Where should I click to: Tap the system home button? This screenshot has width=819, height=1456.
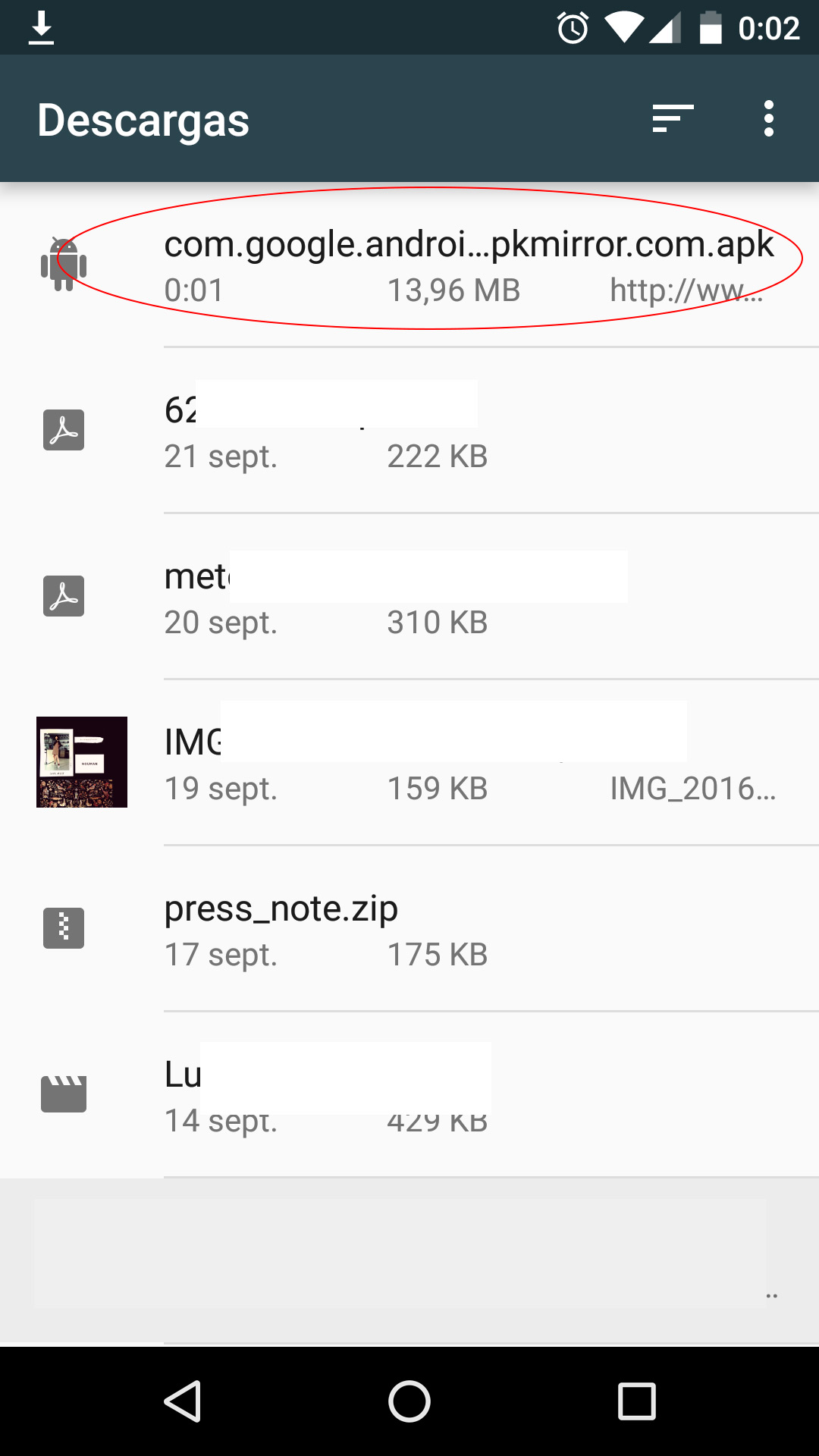click(409, 1401)
